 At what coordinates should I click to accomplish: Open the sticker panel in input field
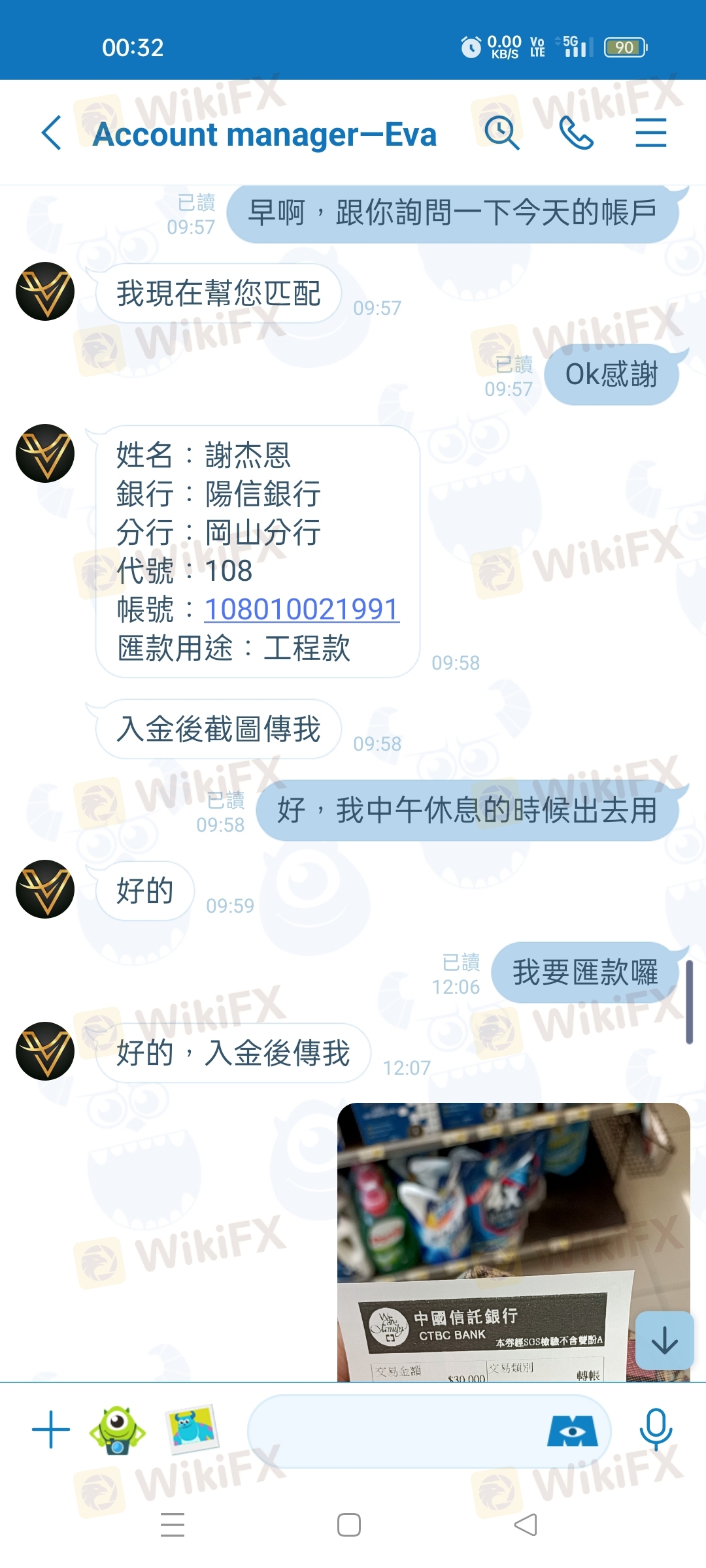point(573,1431)
